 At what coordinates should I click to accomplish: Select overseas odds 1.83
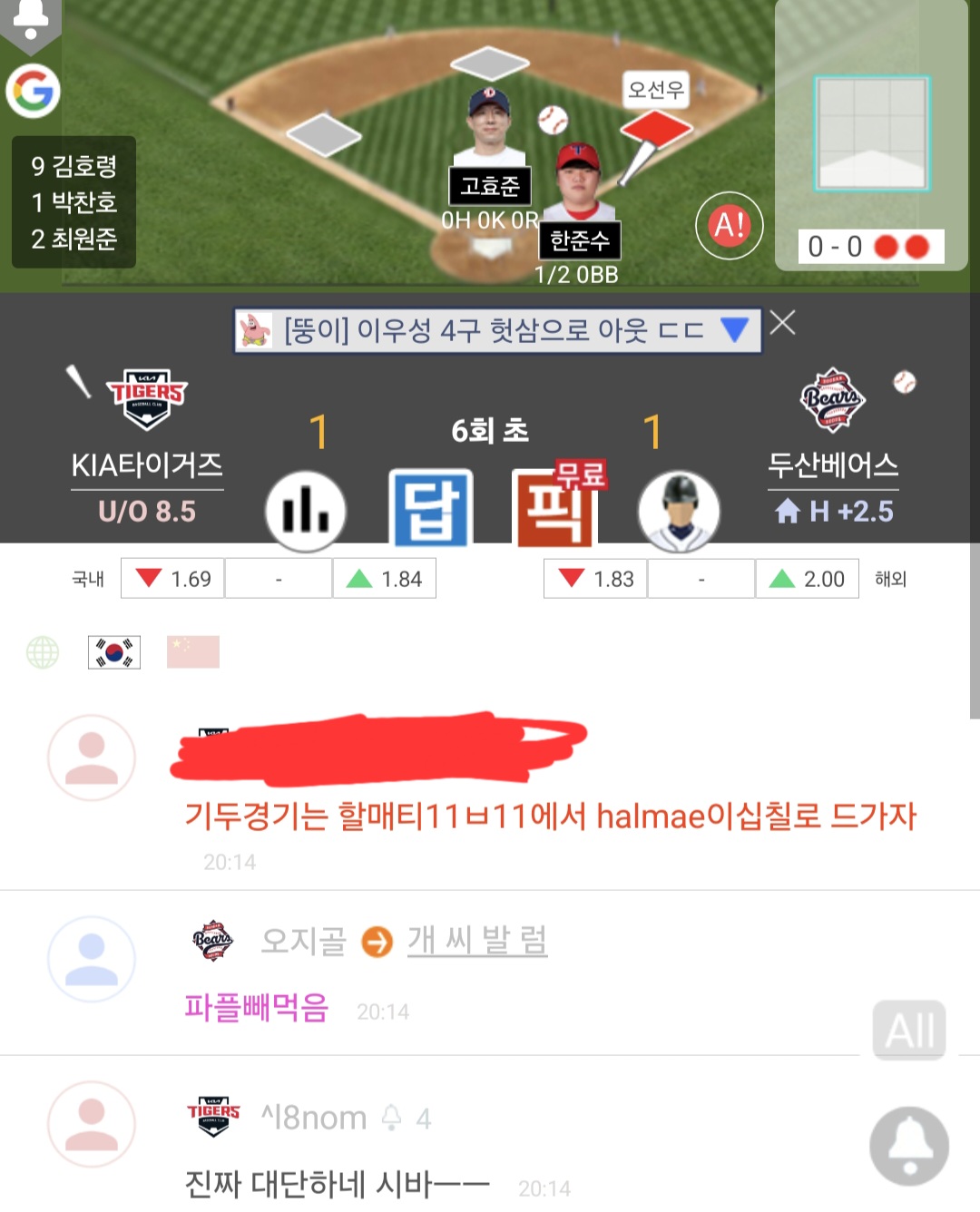595,579
